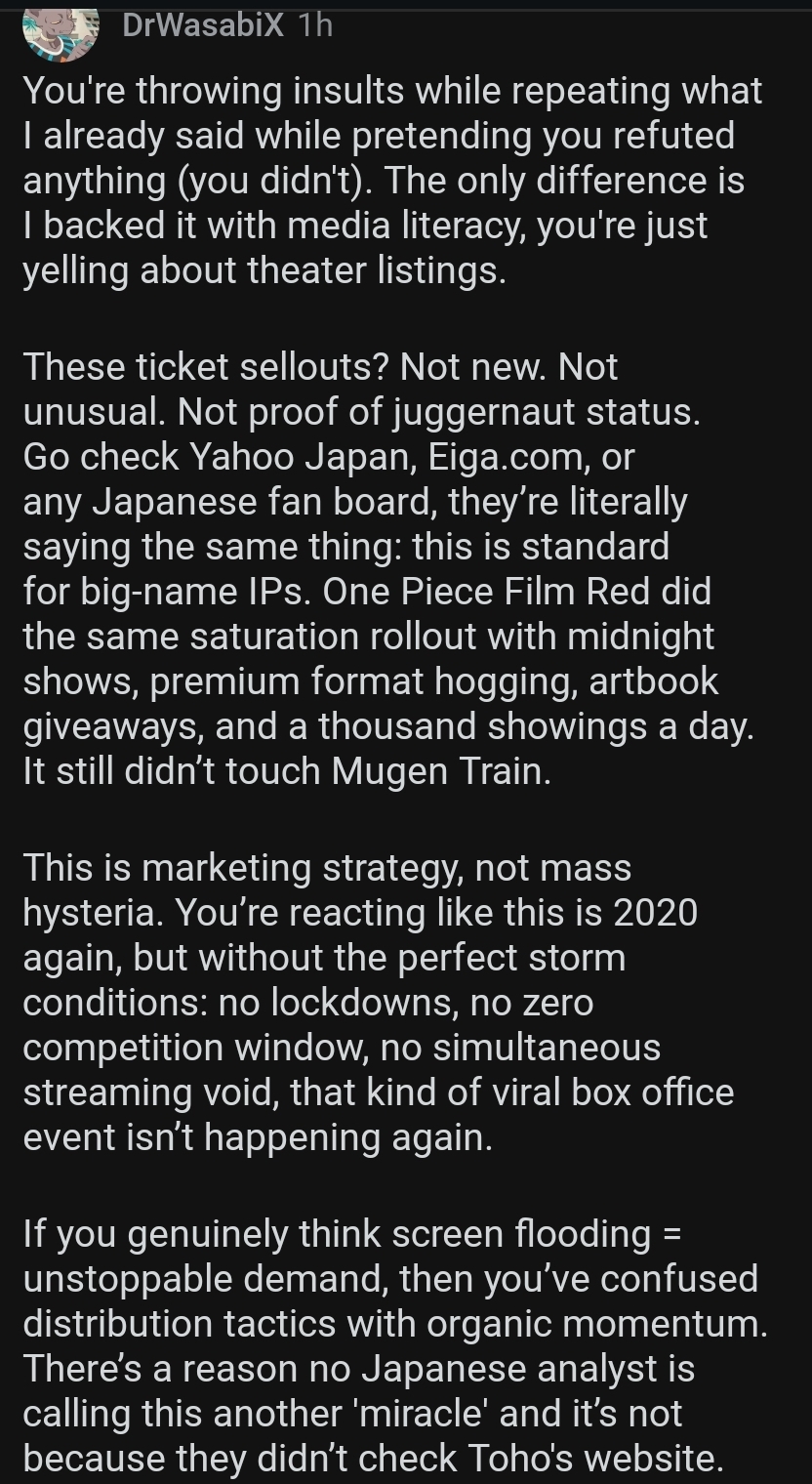Open the DrWasabiX username link
The image size is (812, 1484).
[x=203, y=25]
